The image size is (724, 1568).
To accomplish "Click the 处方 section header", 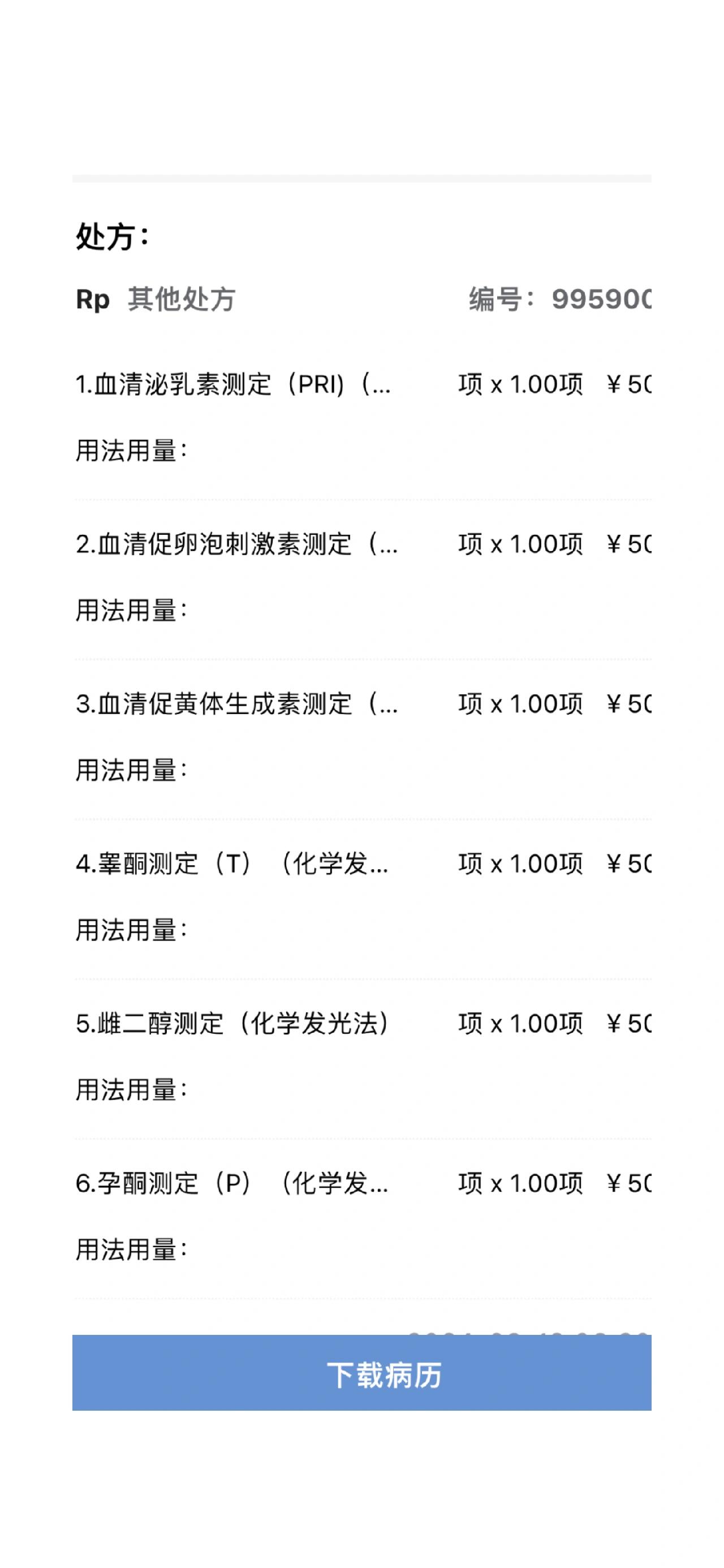I will pyautogui.click(x=111, y=236).
